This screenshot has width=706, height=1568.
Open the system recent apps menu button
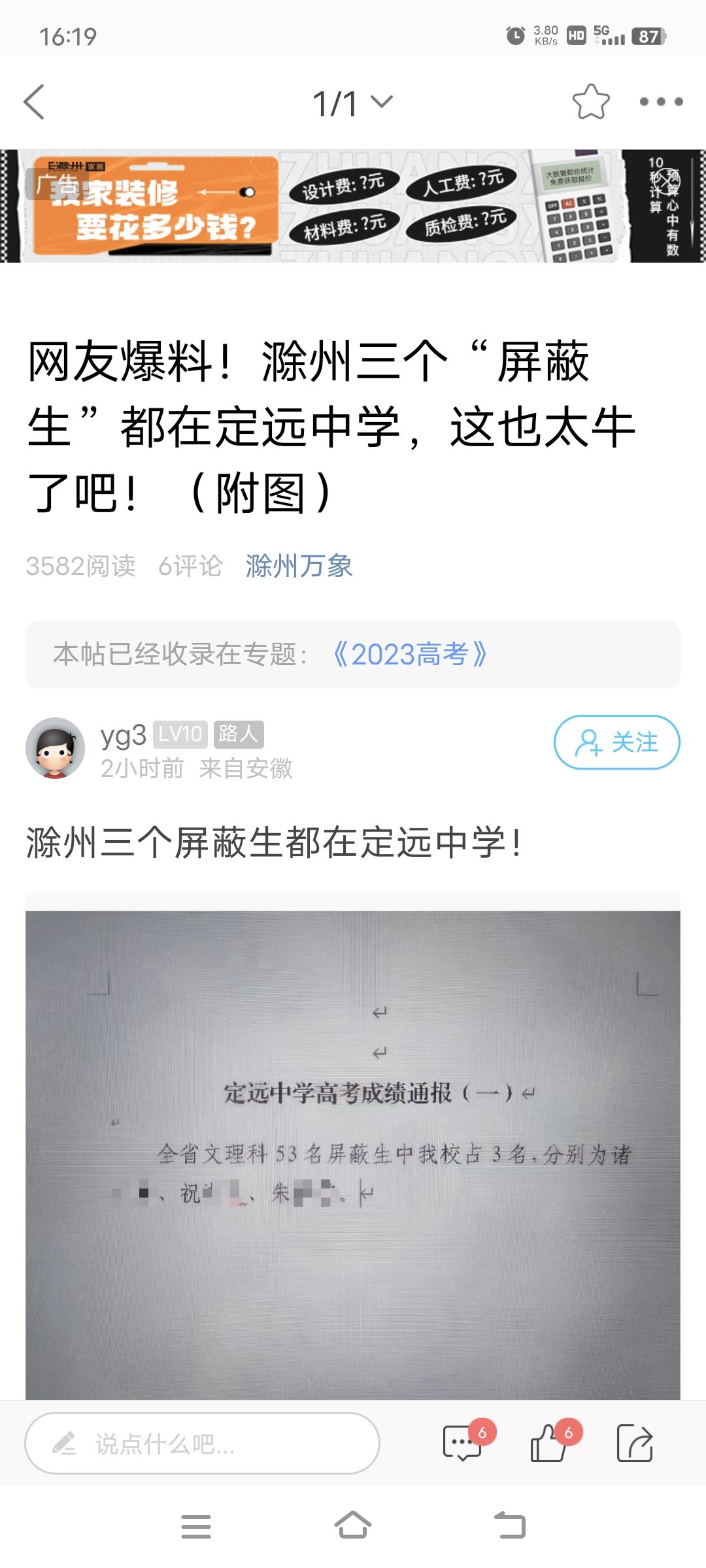pyautogui.click(x=196, y=1526)
